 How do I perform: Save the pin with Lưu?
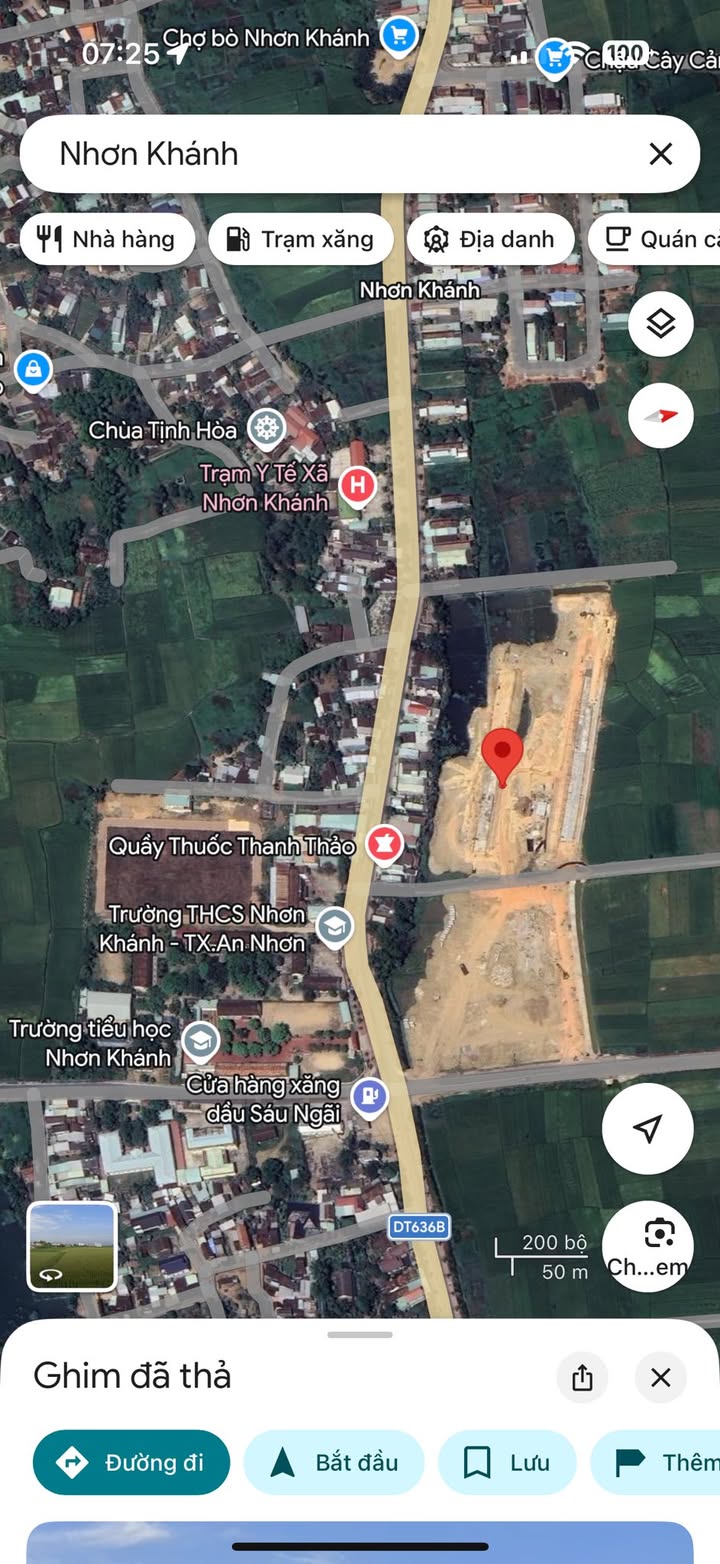coord(507,1462)
